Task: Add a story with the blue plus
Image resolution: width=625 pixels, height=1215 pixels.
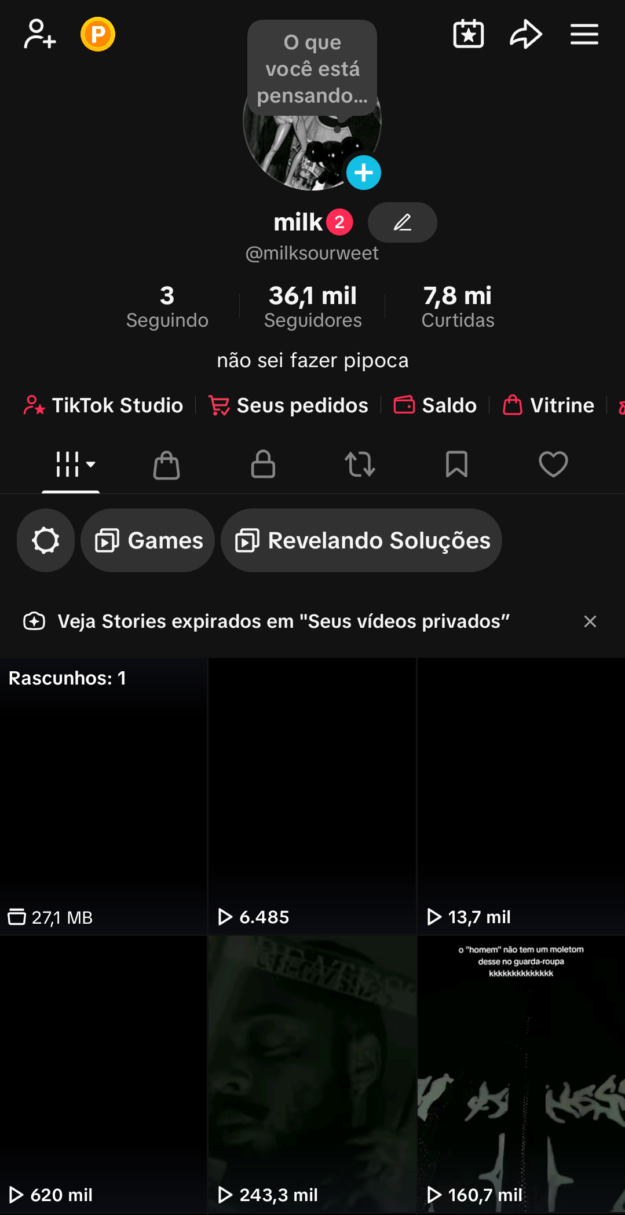Action: point(363,172)
